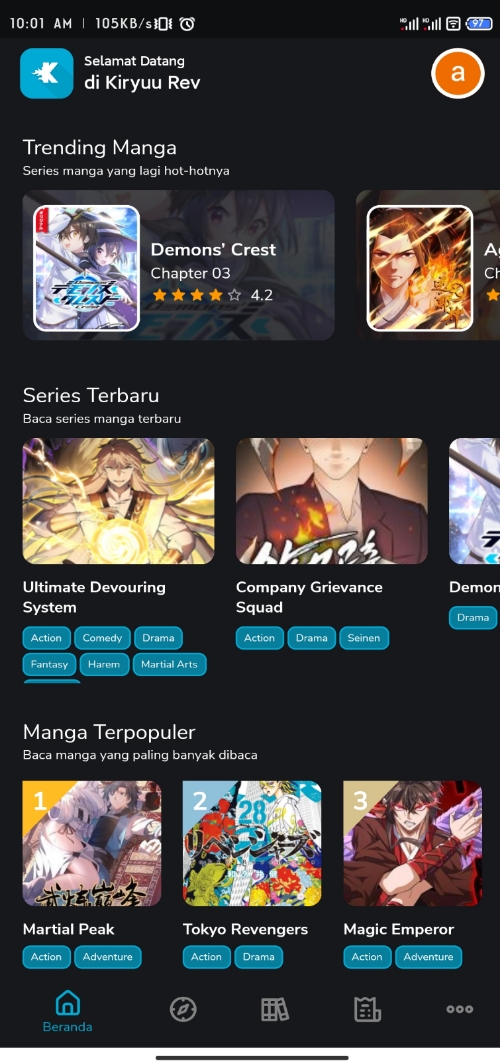Open the orange profile avatar
This screenshot has width=500, height=1063.
tap(458, 73)
